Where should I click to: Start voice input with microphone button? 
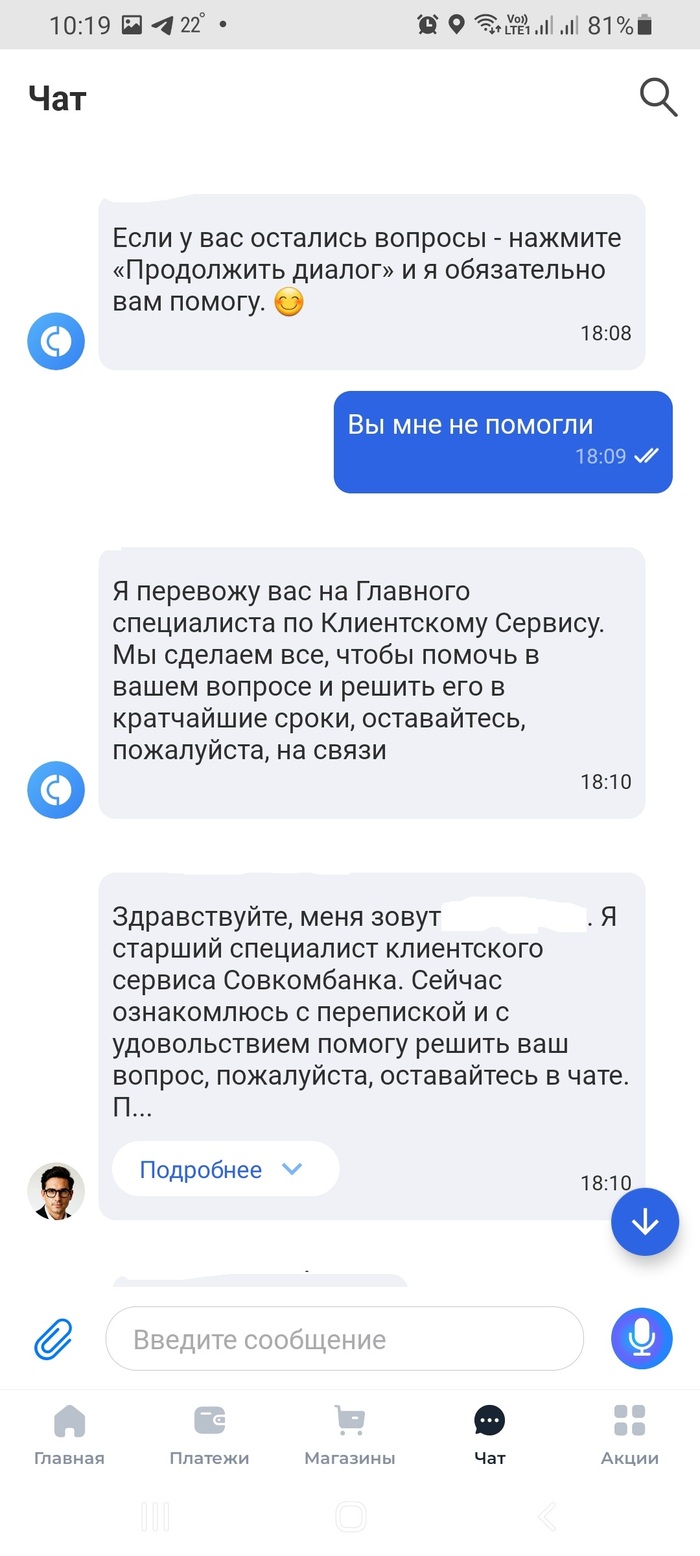coord(642,1338)
